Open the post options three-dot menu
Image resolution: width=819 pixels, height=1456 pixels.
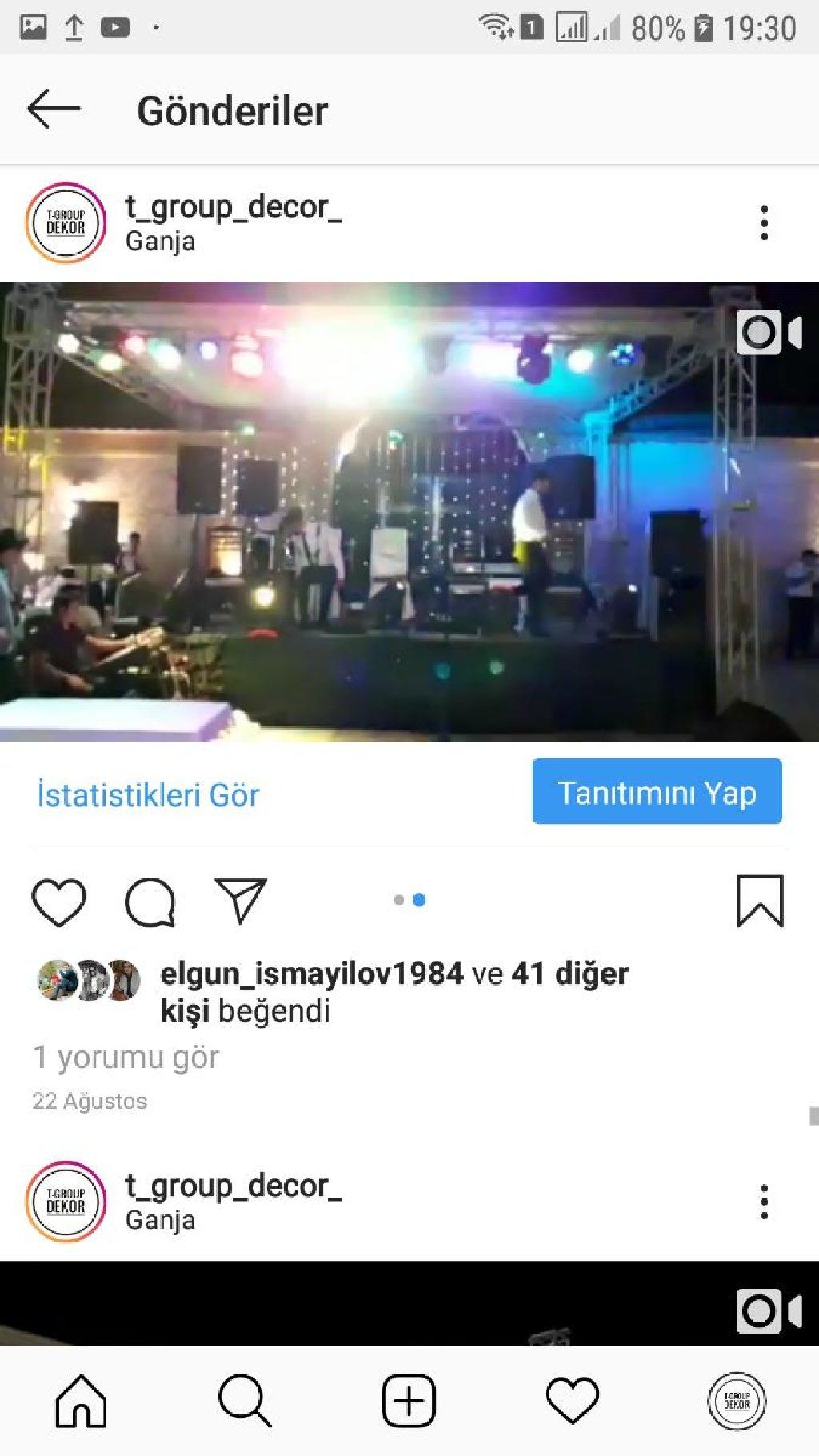pyautogui.click(x=764, y=222)
